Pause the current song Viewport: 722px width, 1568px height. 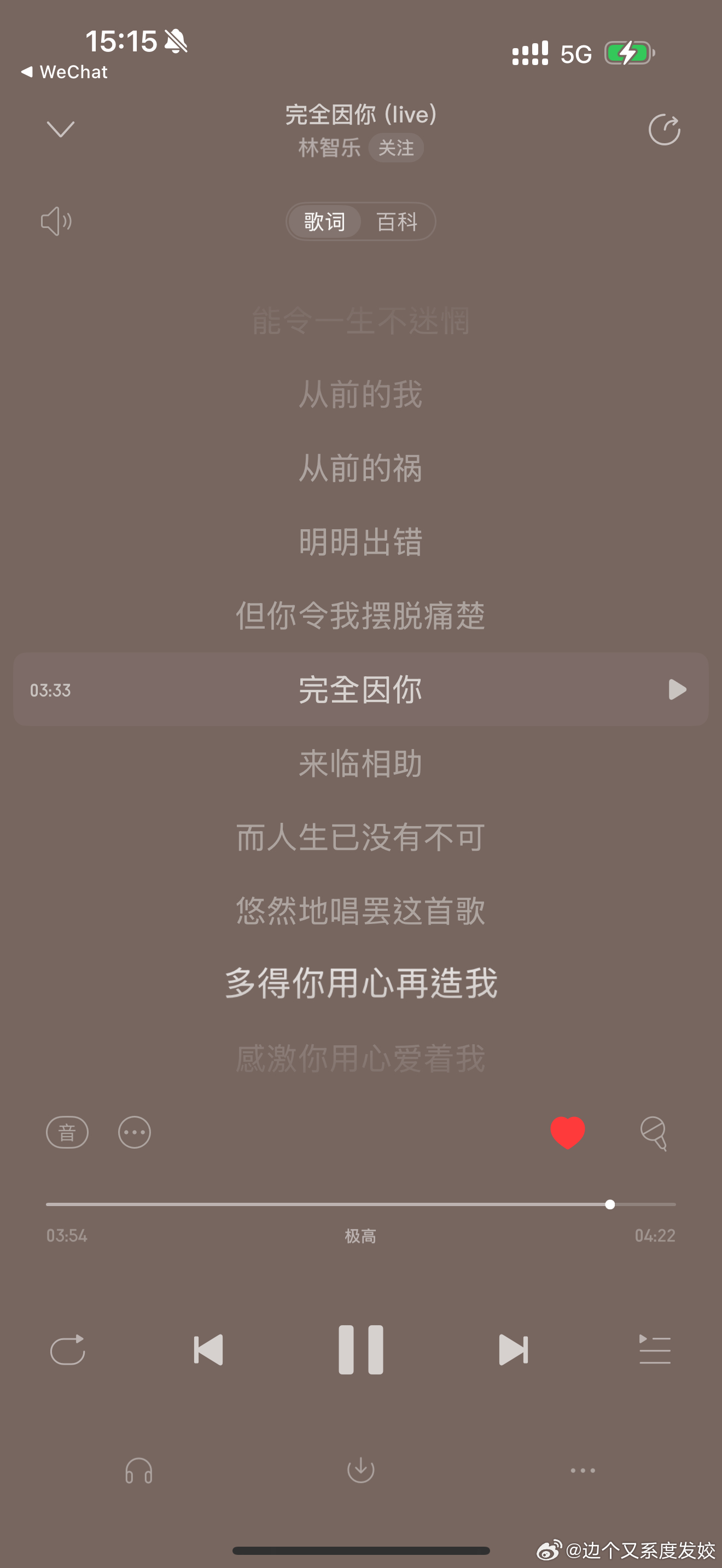pos(361,1349)
